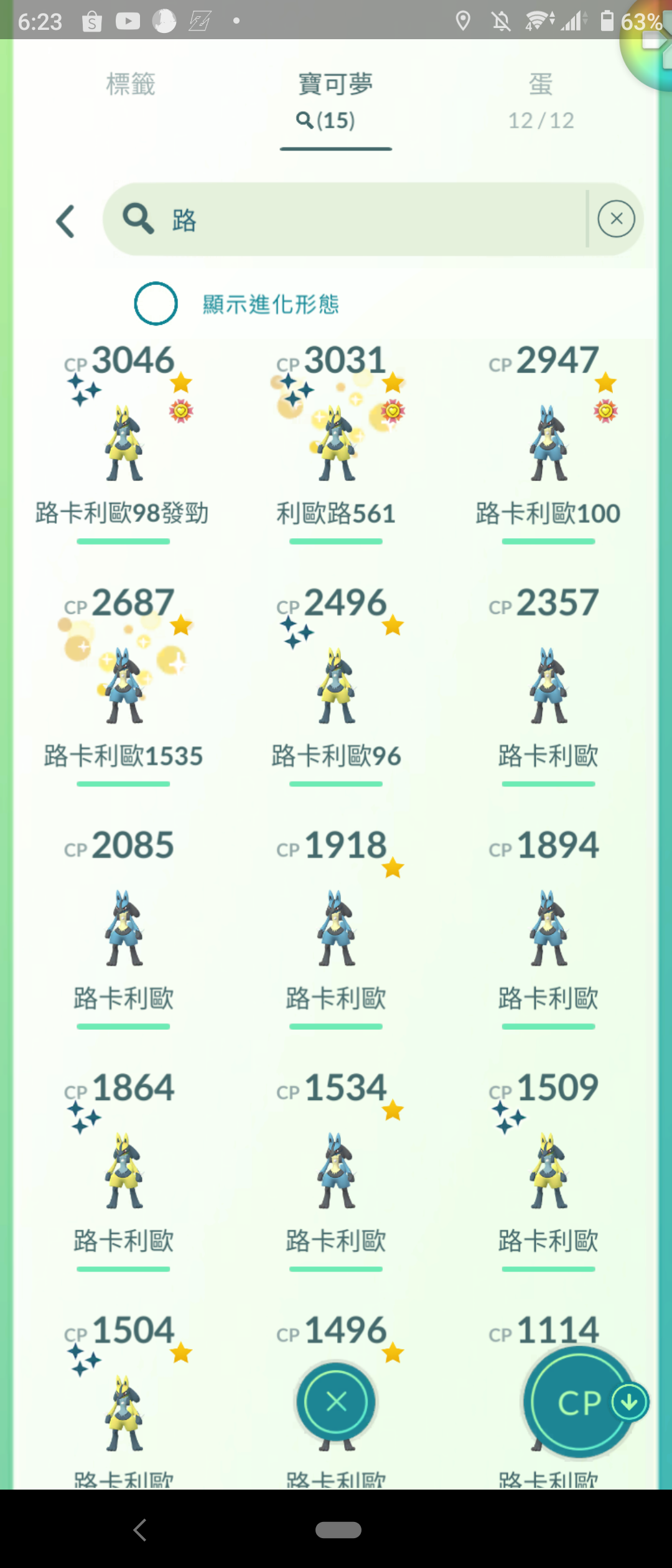This screenshot has height=1568, width=672.
Task: Enable the 顯示進化形態 option
Action: (156, 304)
